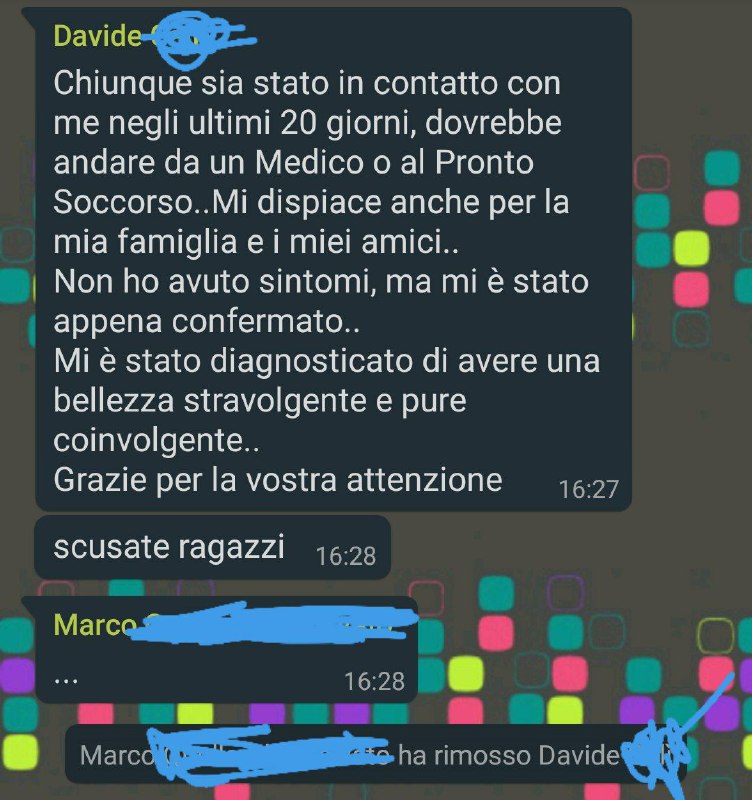Open Marco's profile from sender name
The image size is (752, 800).
[x=94, y=625]
